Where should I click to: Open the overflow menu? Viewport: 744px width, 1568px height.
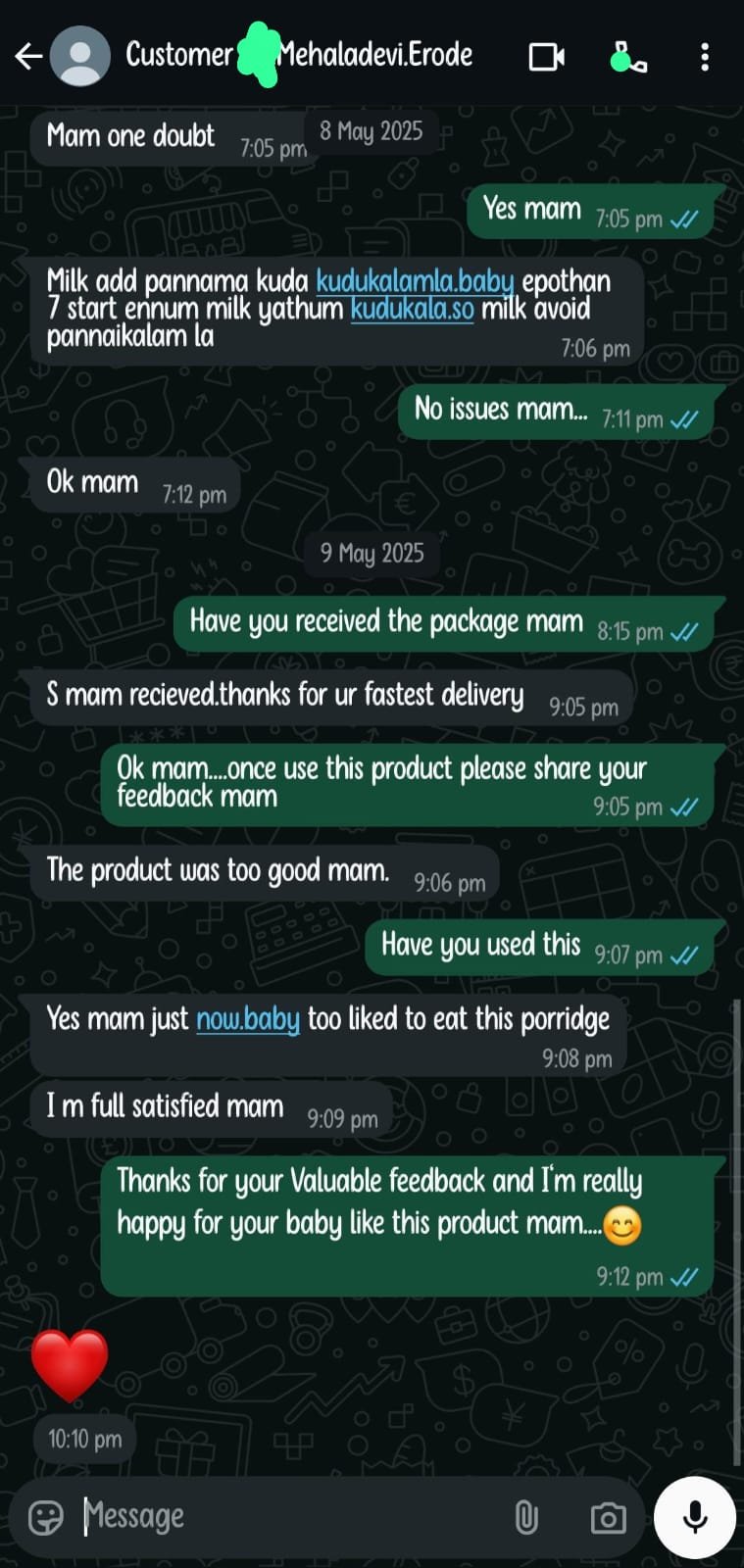tap(704, 57)
